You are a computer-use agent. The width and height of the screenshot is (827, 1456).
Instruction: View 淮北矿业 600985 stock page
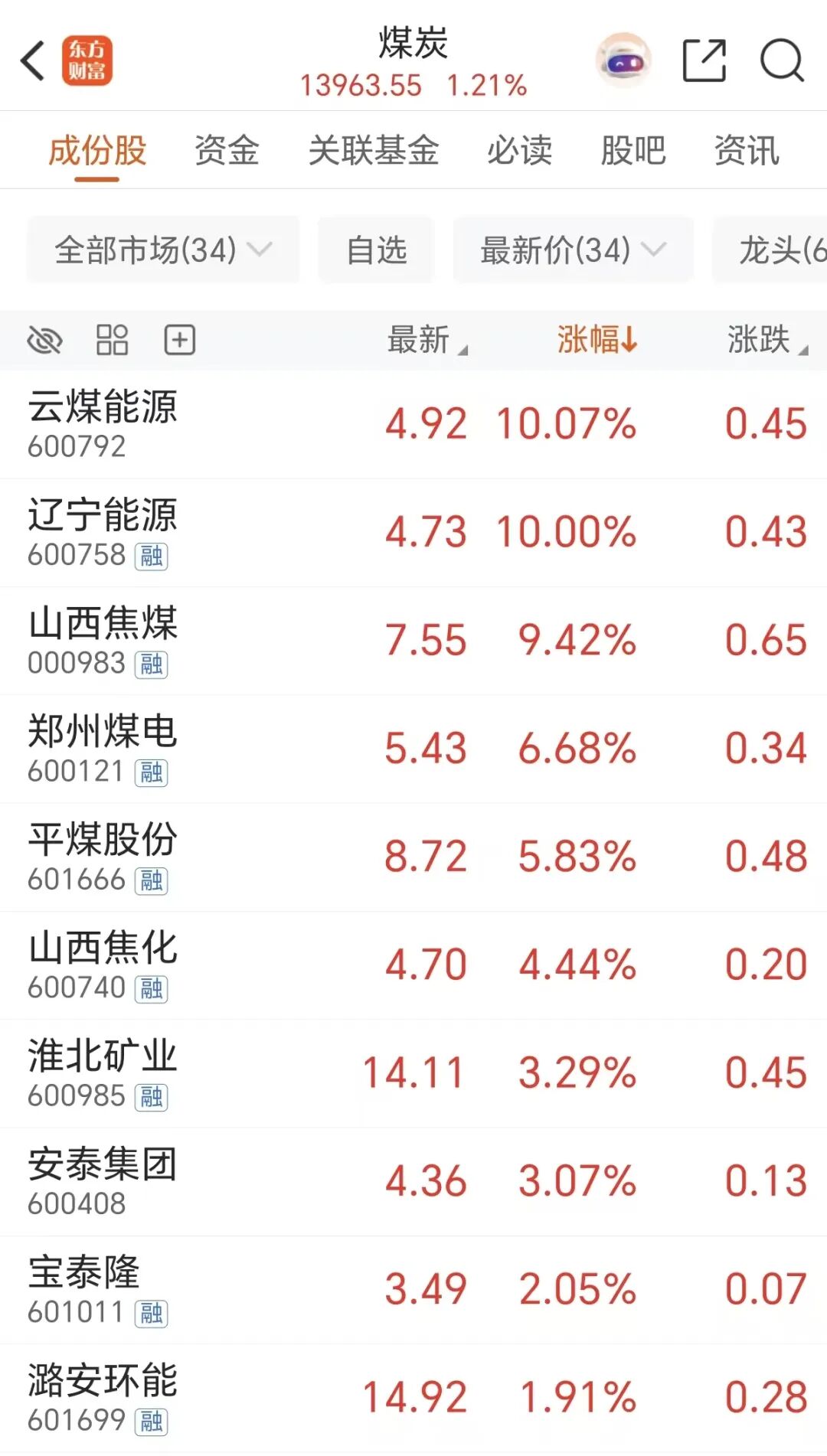click(103, 1072)
